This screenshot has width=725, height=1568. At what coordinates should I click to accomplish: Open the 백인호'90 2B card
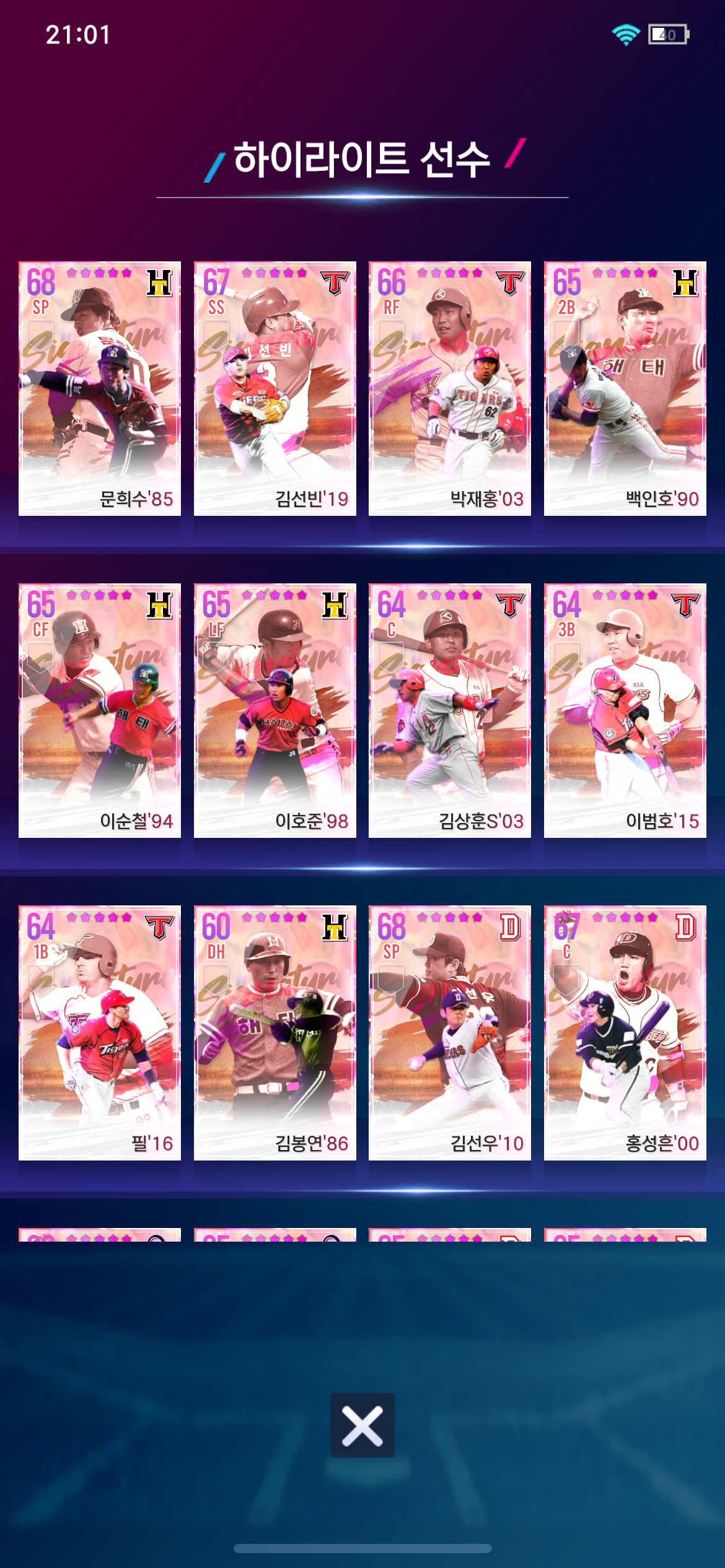tap(625, 388)
